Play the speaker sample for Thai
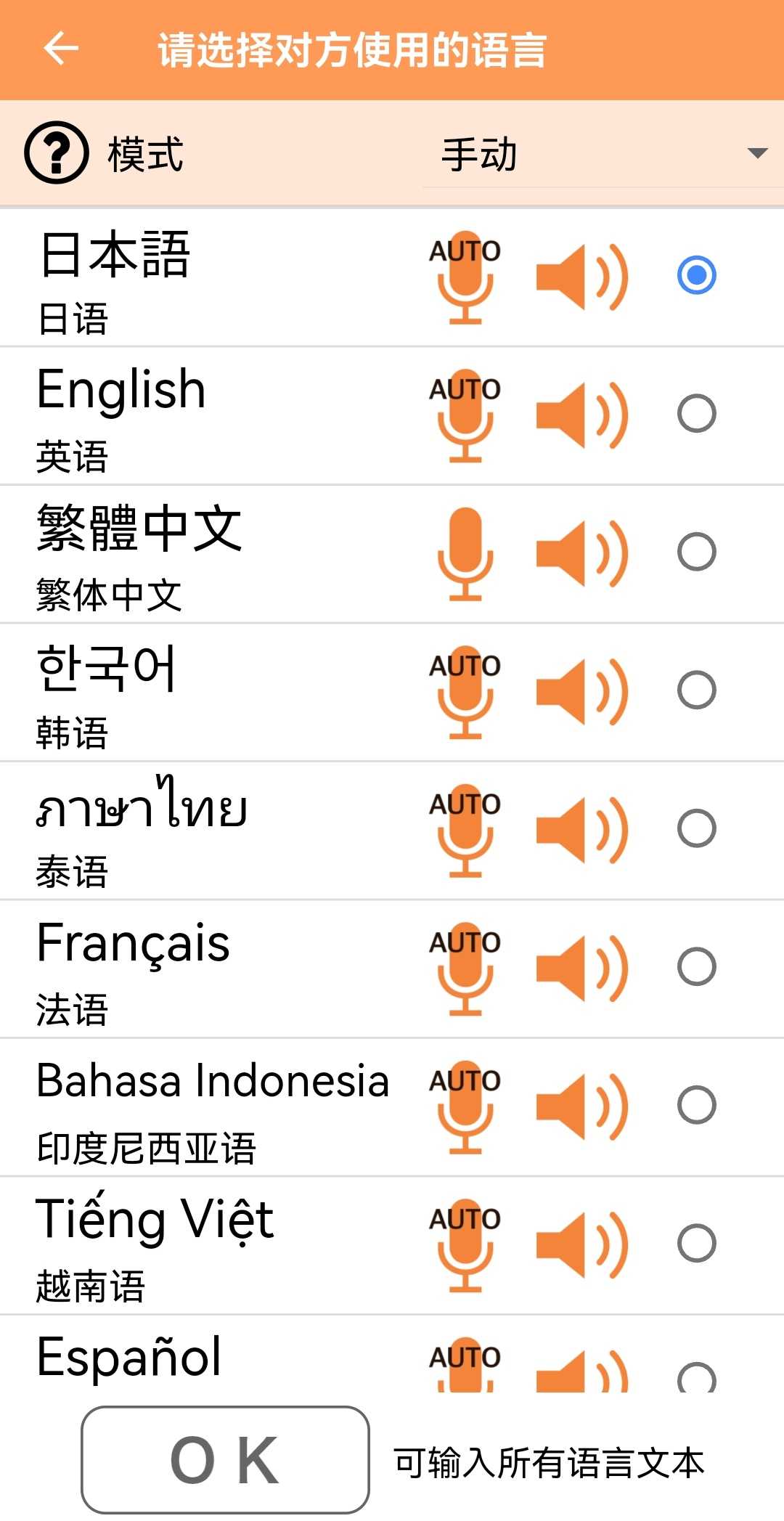 582,830
